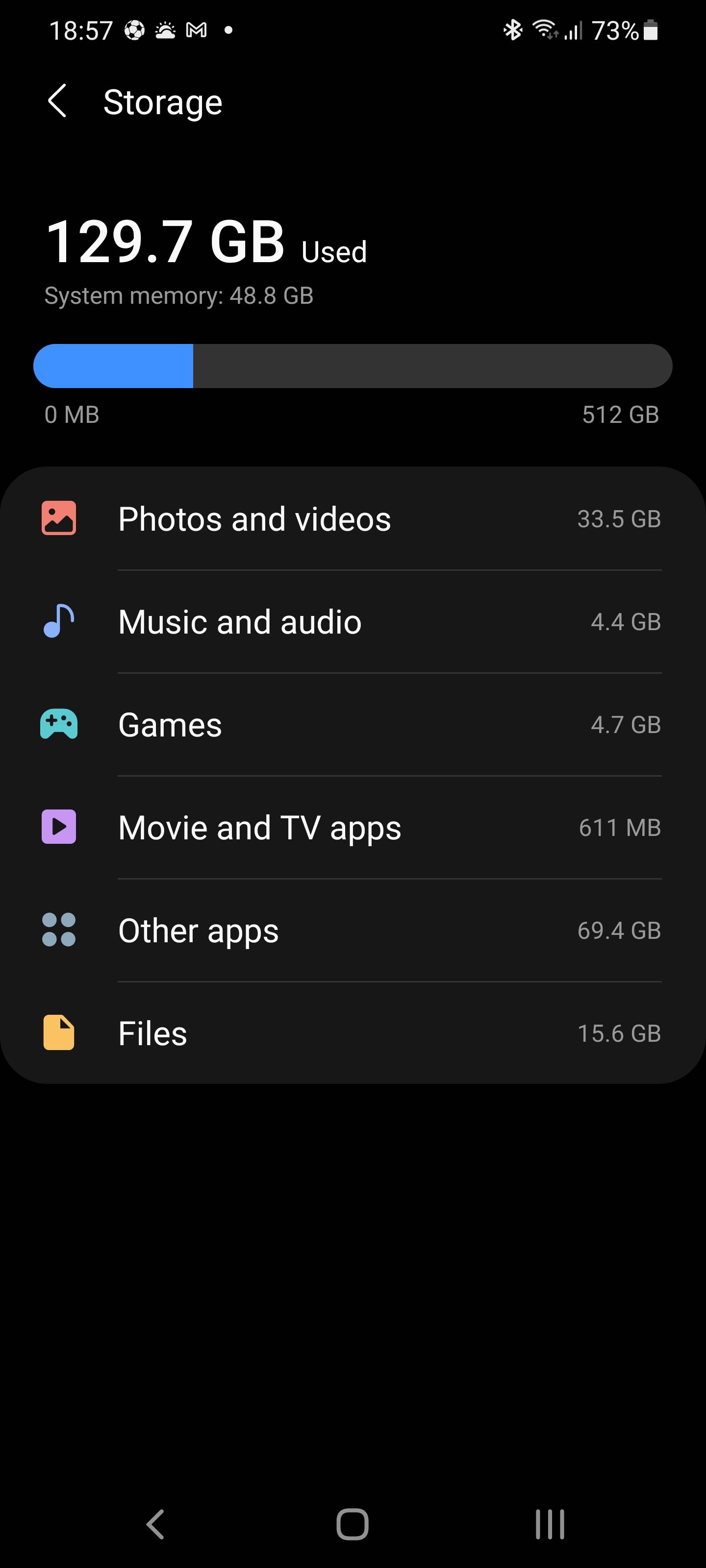
Task: Open the Bluetooth status bar icon
Action: point(513,29)
